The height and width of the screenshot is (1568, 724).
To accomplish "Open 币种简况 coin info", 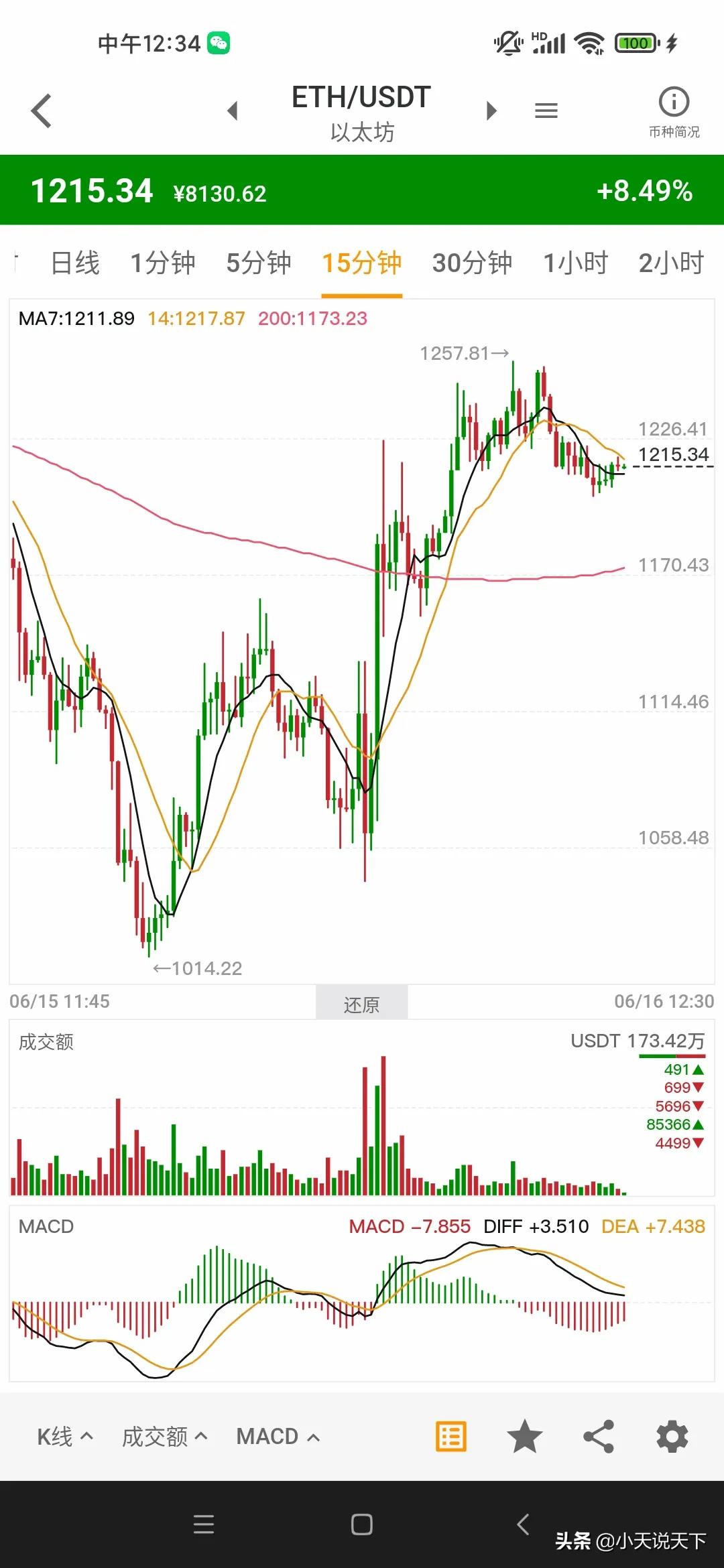I will 674,113.
